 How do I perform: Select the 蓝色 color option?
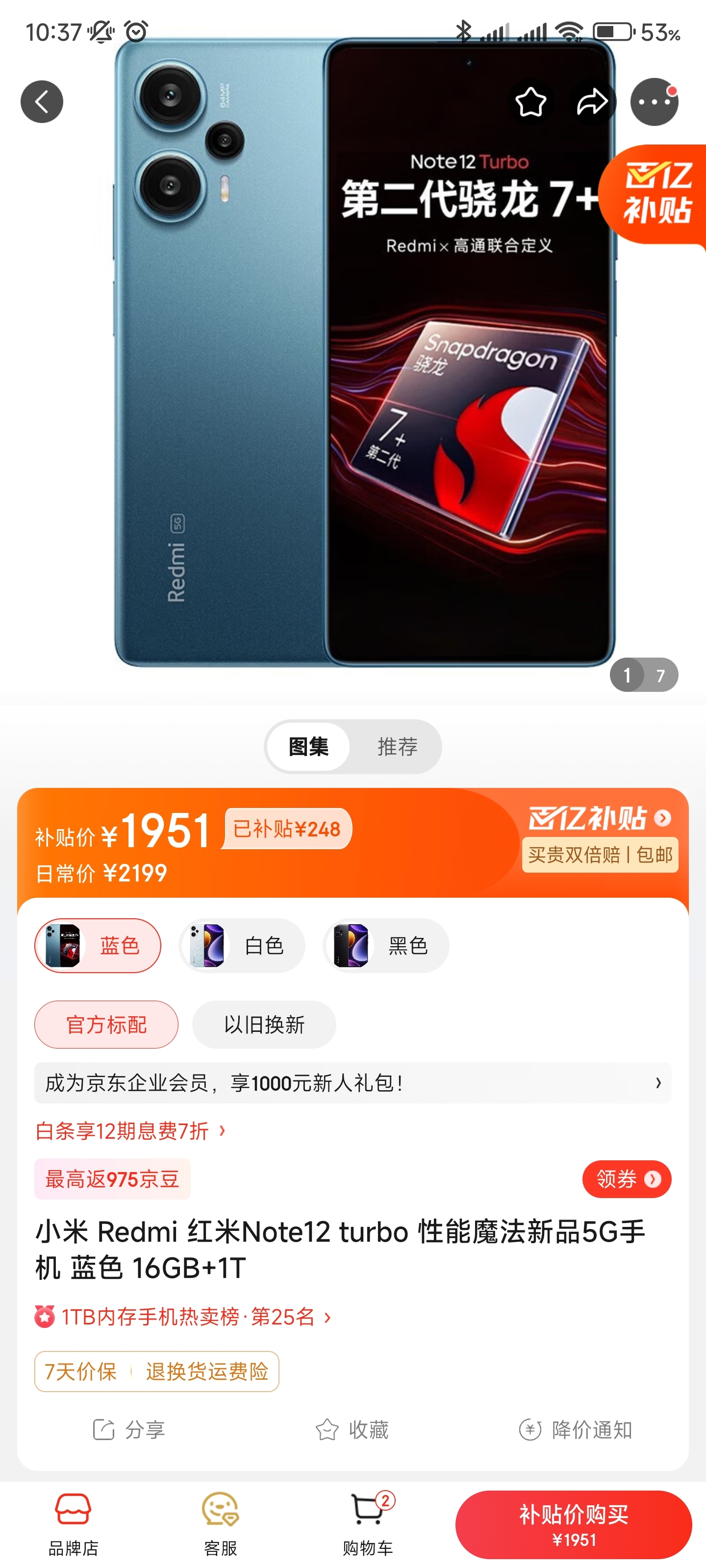(x=98, y=945)
